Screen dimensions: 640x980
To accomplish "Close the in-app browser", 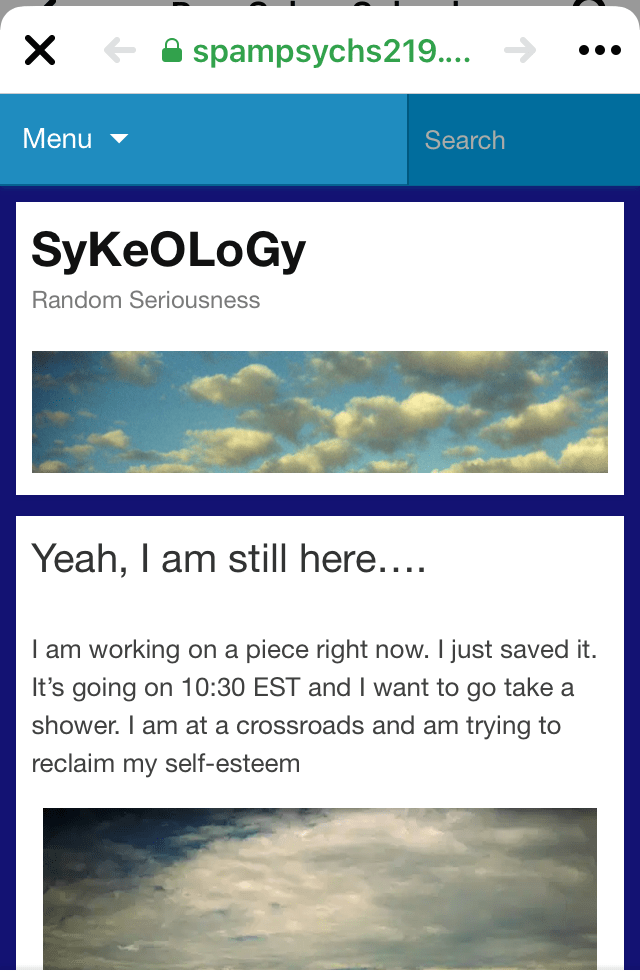I will (x=40, y=50).
